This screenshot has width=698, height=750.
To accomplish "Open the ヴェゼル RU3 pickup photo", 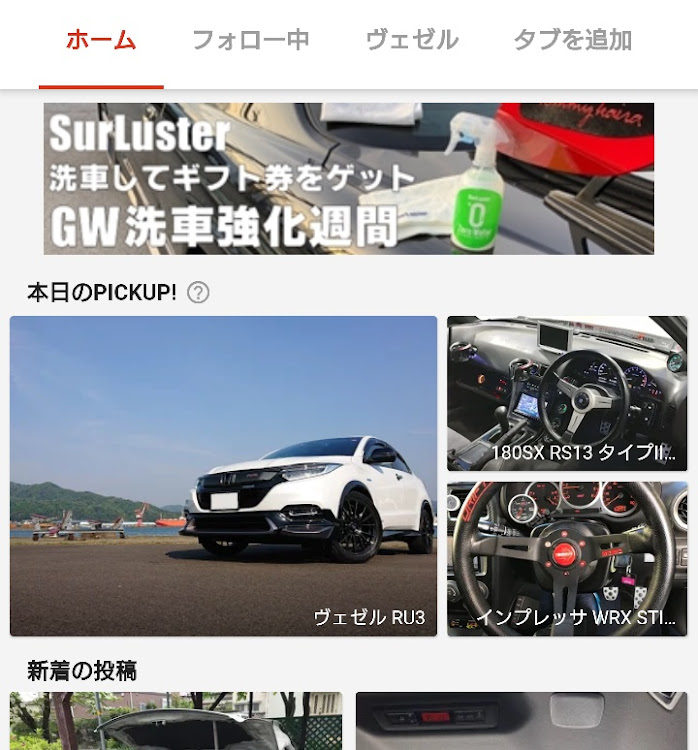I will click(x=223, y=476).
